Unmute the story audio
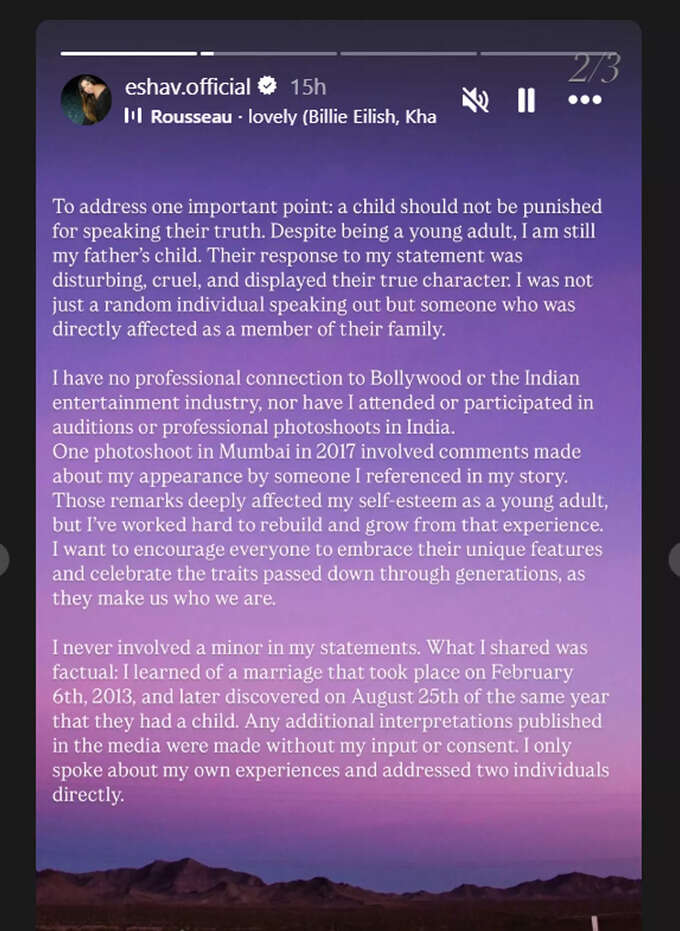Image resolution: width=680 pixels, height=931 pixels. coord(475,99)
